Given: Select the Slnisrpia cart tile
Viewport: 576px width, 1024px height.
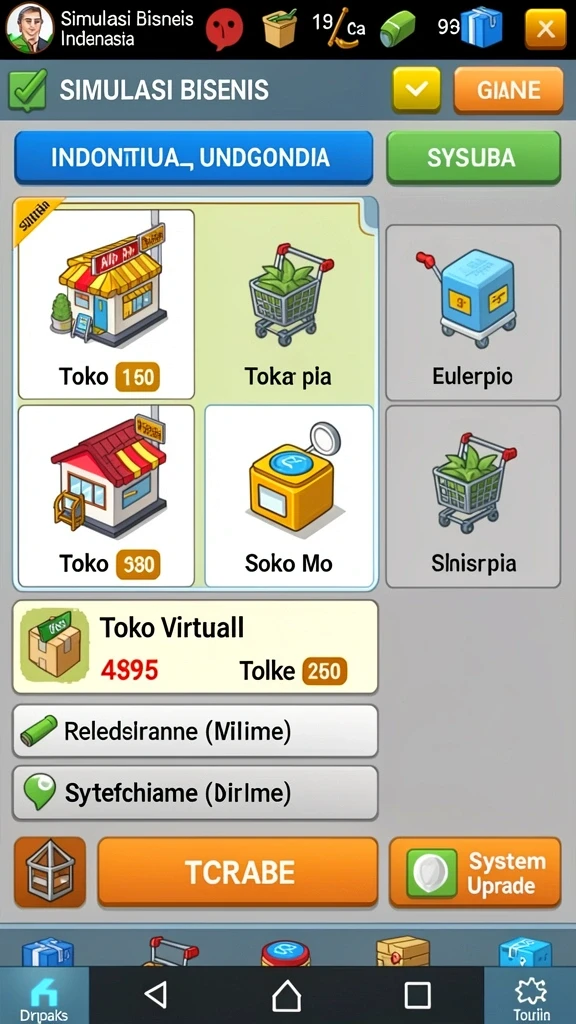Looking at the screenshot, I should pos(473,496).
